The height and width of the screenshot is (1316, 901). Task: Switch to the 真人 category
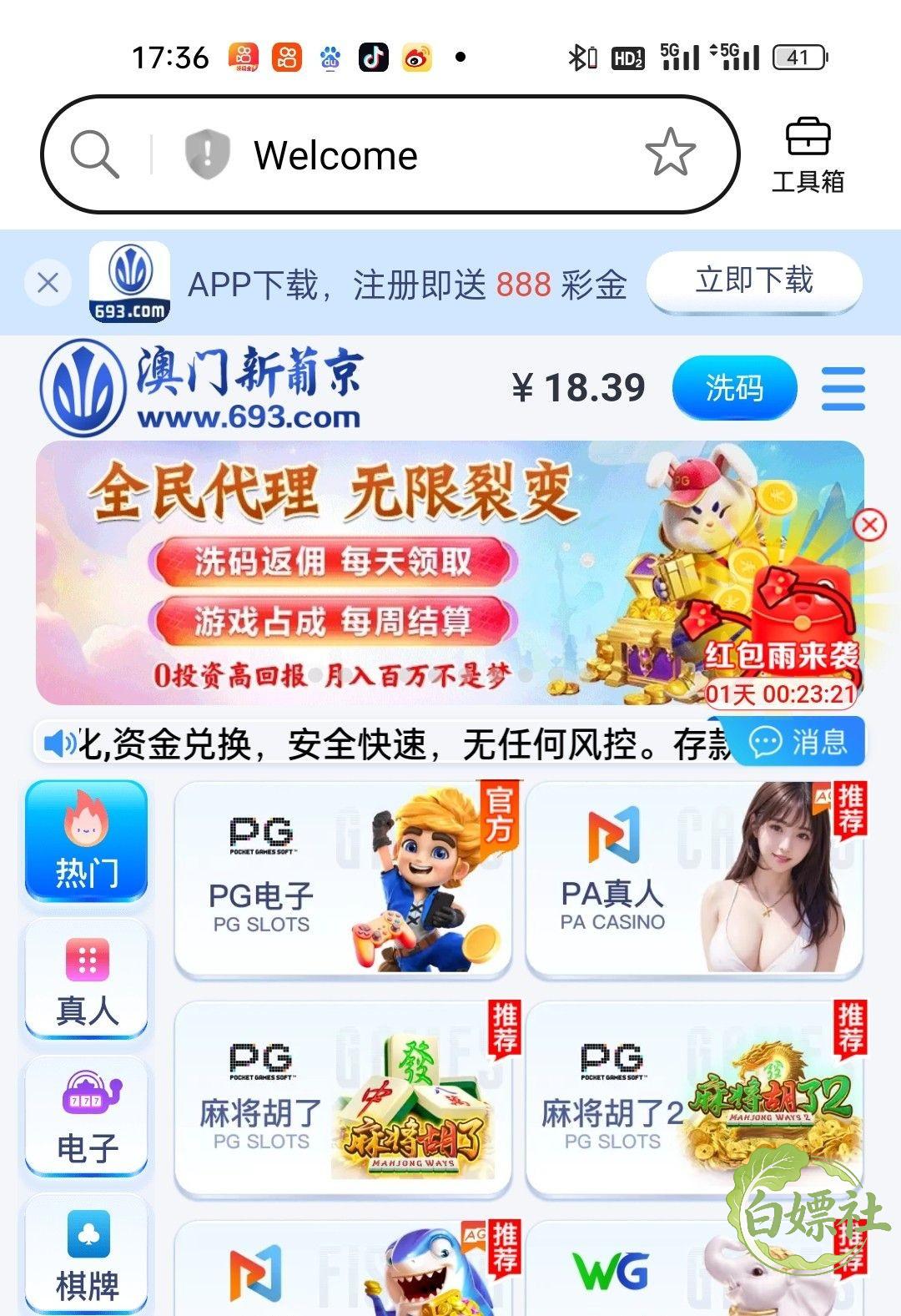click(87, 981)
